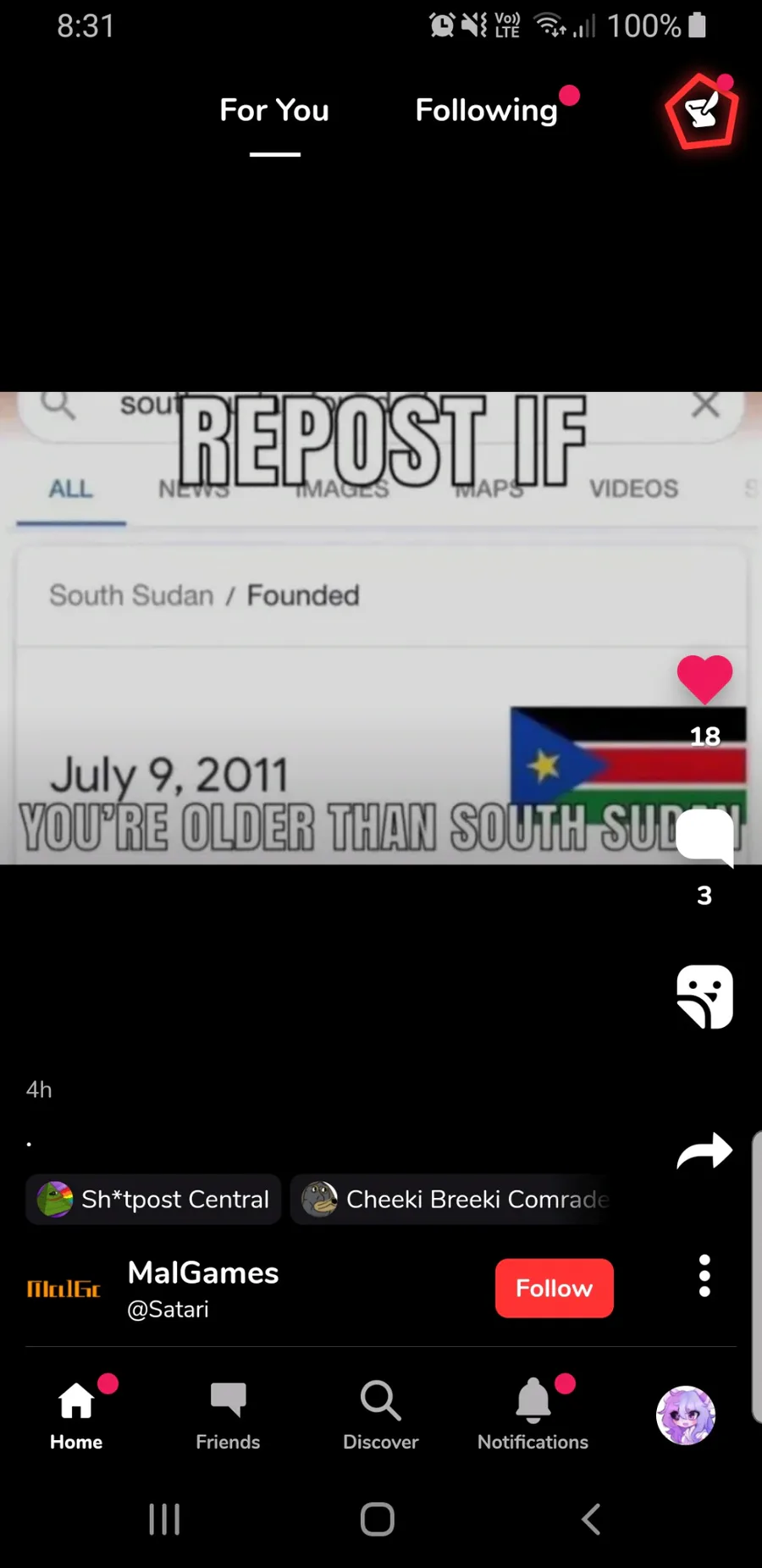Go to the Friends tab
This screenshot has height=1568, width=762.
coord(228,1416)
